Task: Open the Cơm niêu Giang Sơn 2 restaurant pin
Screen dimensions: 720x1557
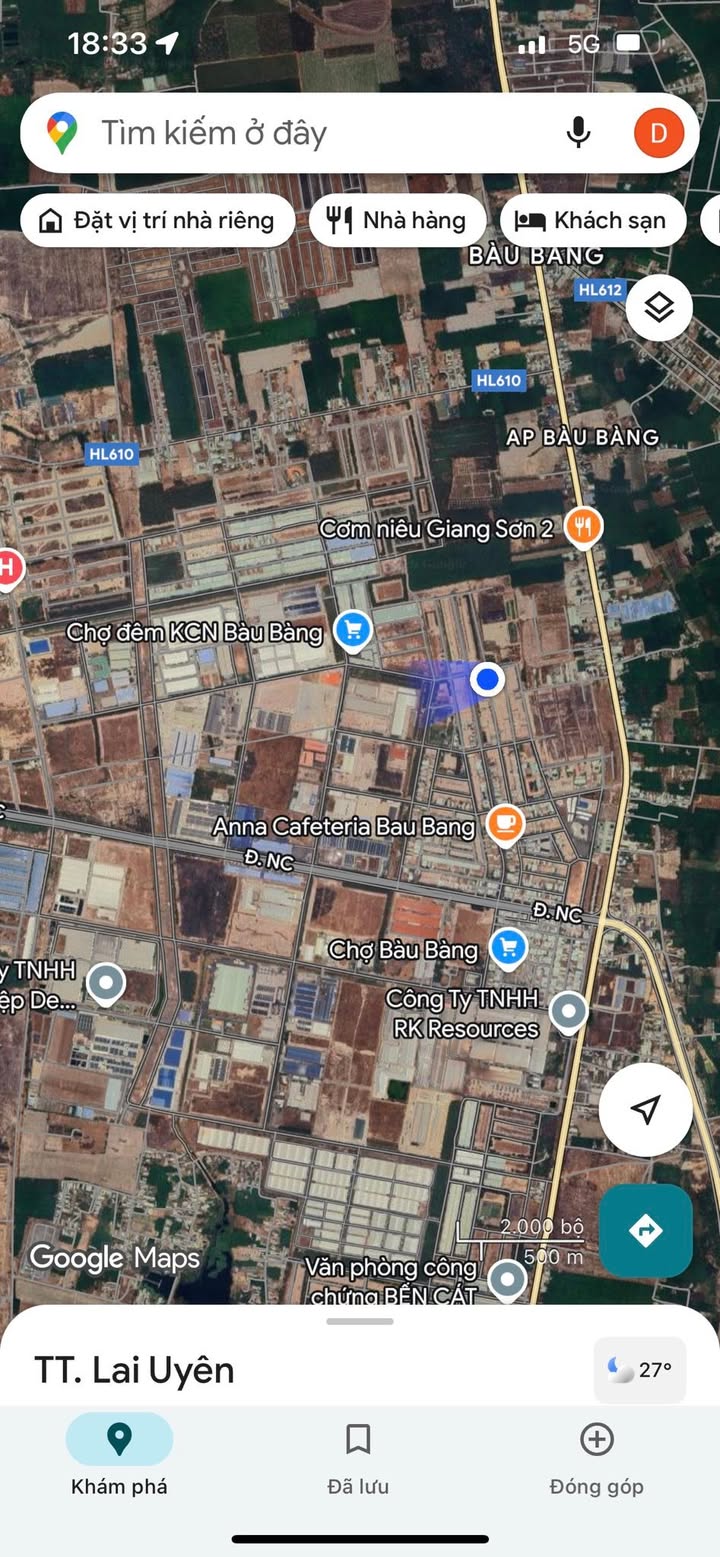Action: (x=583, y=526)
